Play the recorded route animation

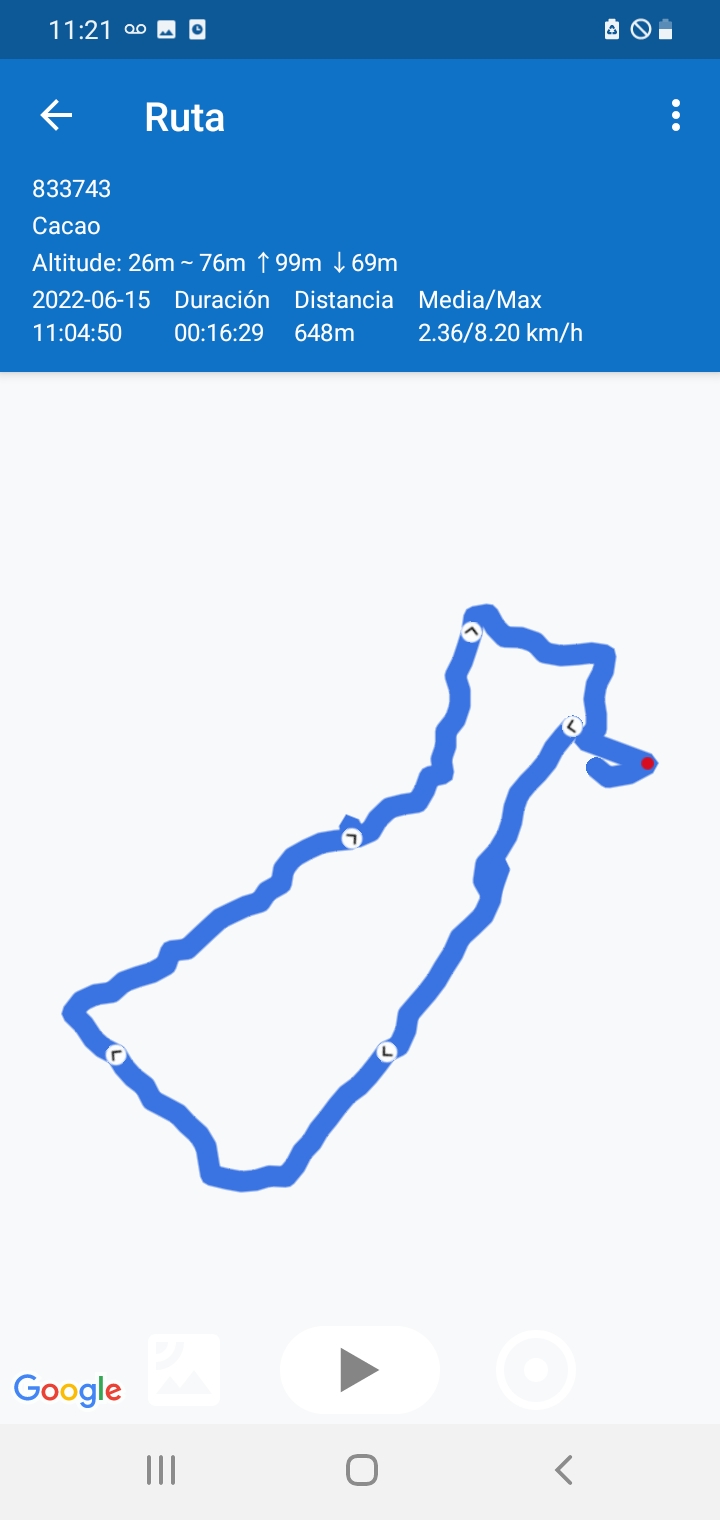359,1369
